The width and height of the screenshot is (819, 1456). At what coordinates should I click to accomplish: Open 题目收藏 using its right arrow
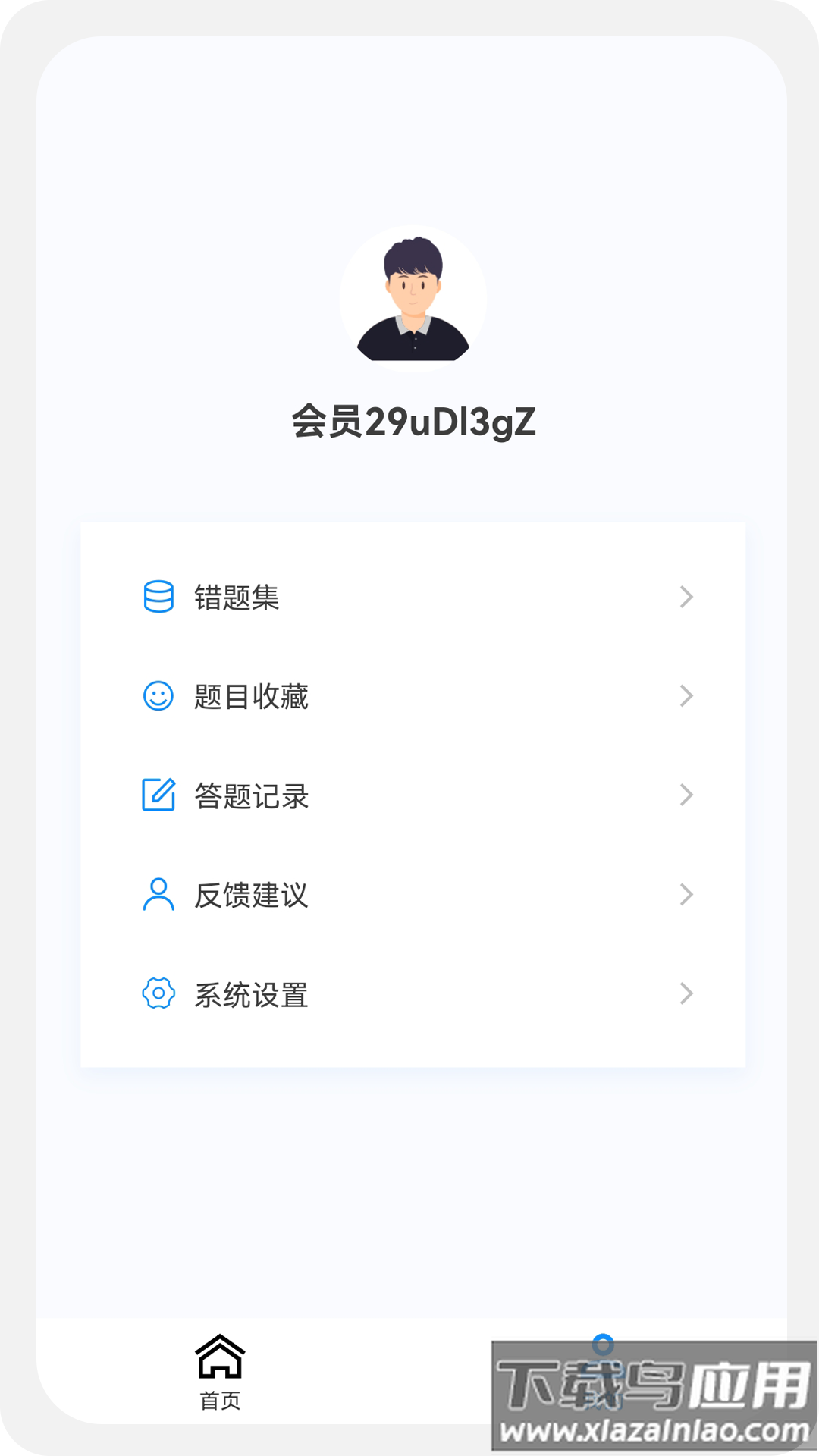(x=686, y=696)
